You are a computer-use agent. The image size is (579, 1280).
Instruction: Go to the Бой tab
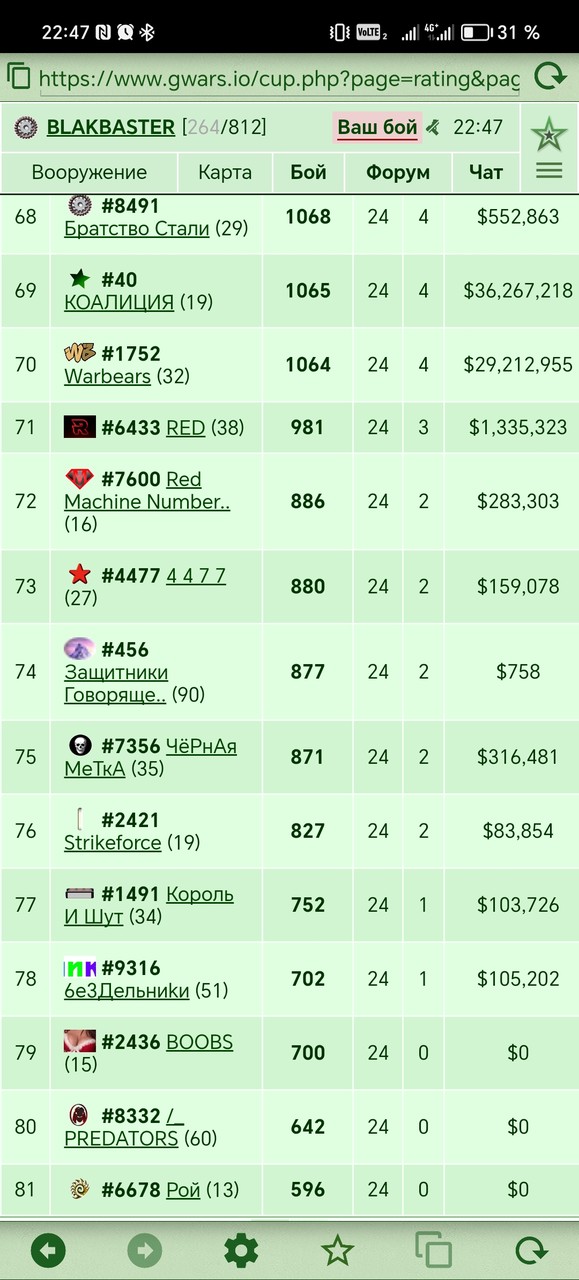click(308, 172)
